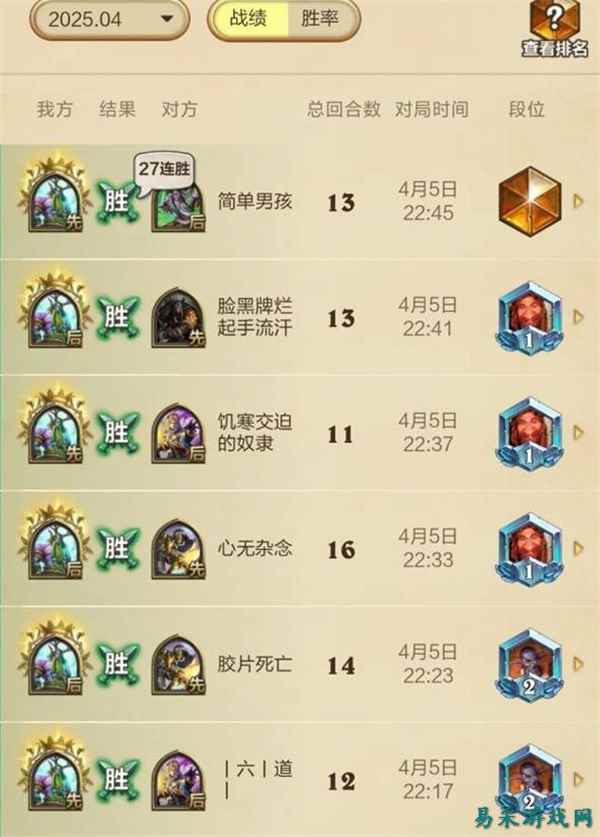600x837 pixels.
Task: Open 查看排名 ranking help
Action: point(554,28)
